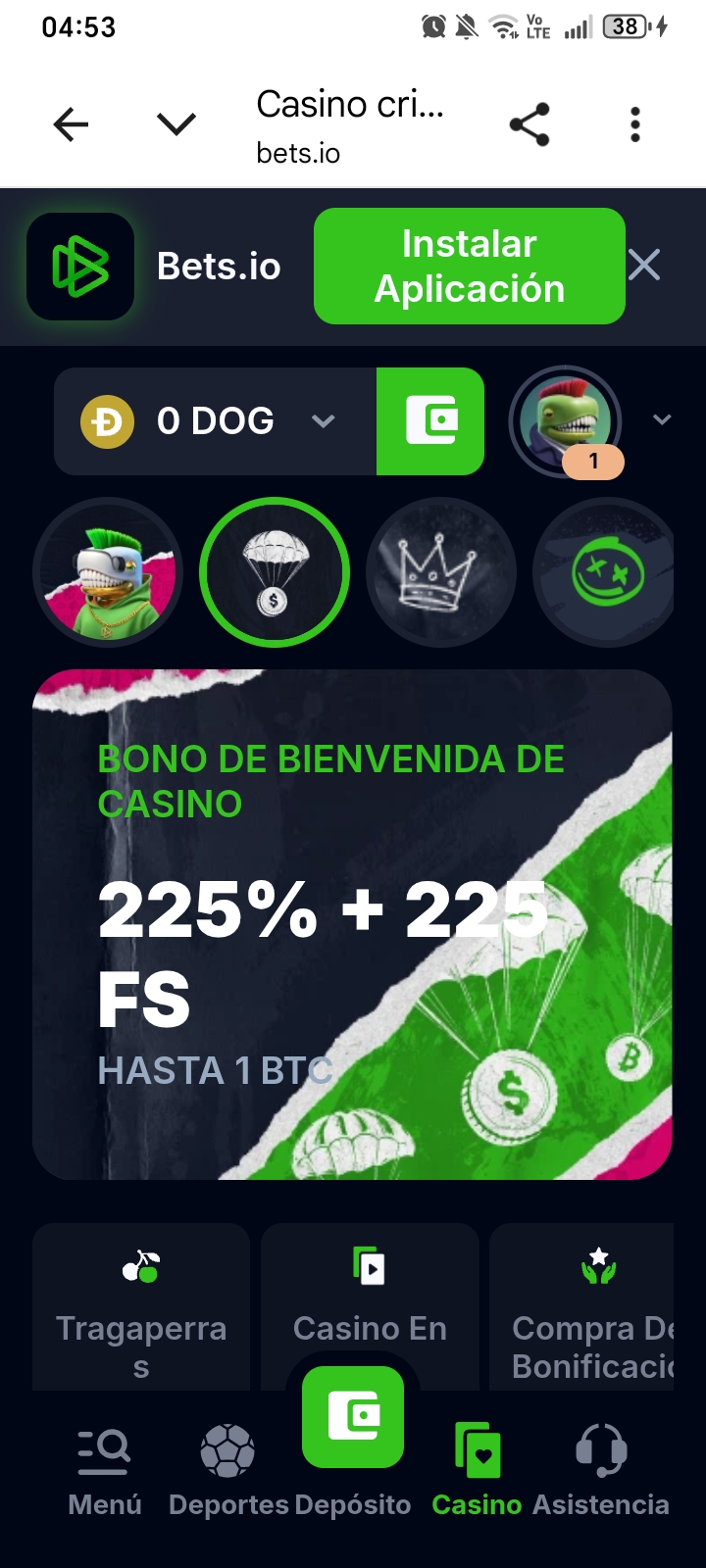Tap Instalar Aplicación button
The image size is (706, 1568).
click(x=470, y=266)
